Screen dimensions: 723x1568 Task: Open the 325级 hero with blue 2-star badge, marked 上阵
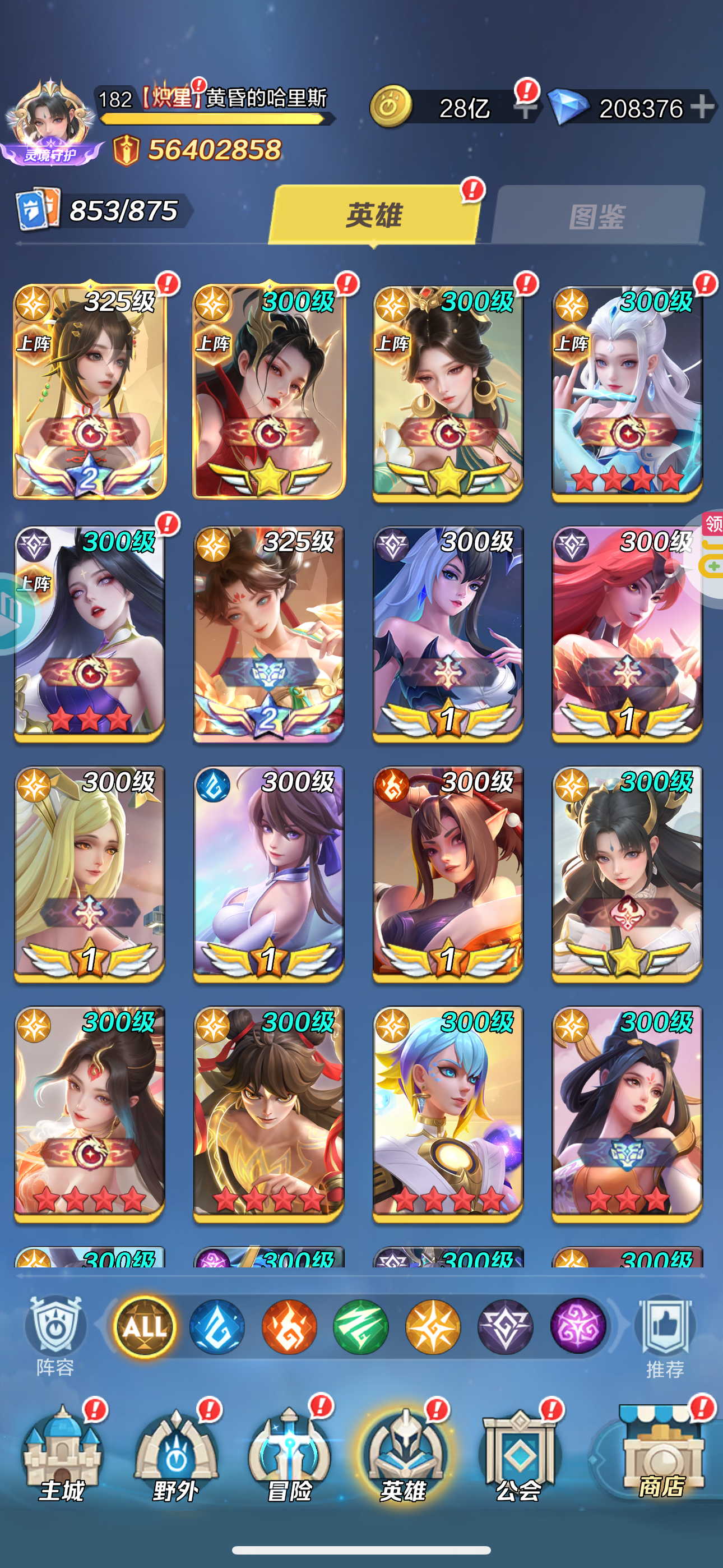click(x=90, y=393)
